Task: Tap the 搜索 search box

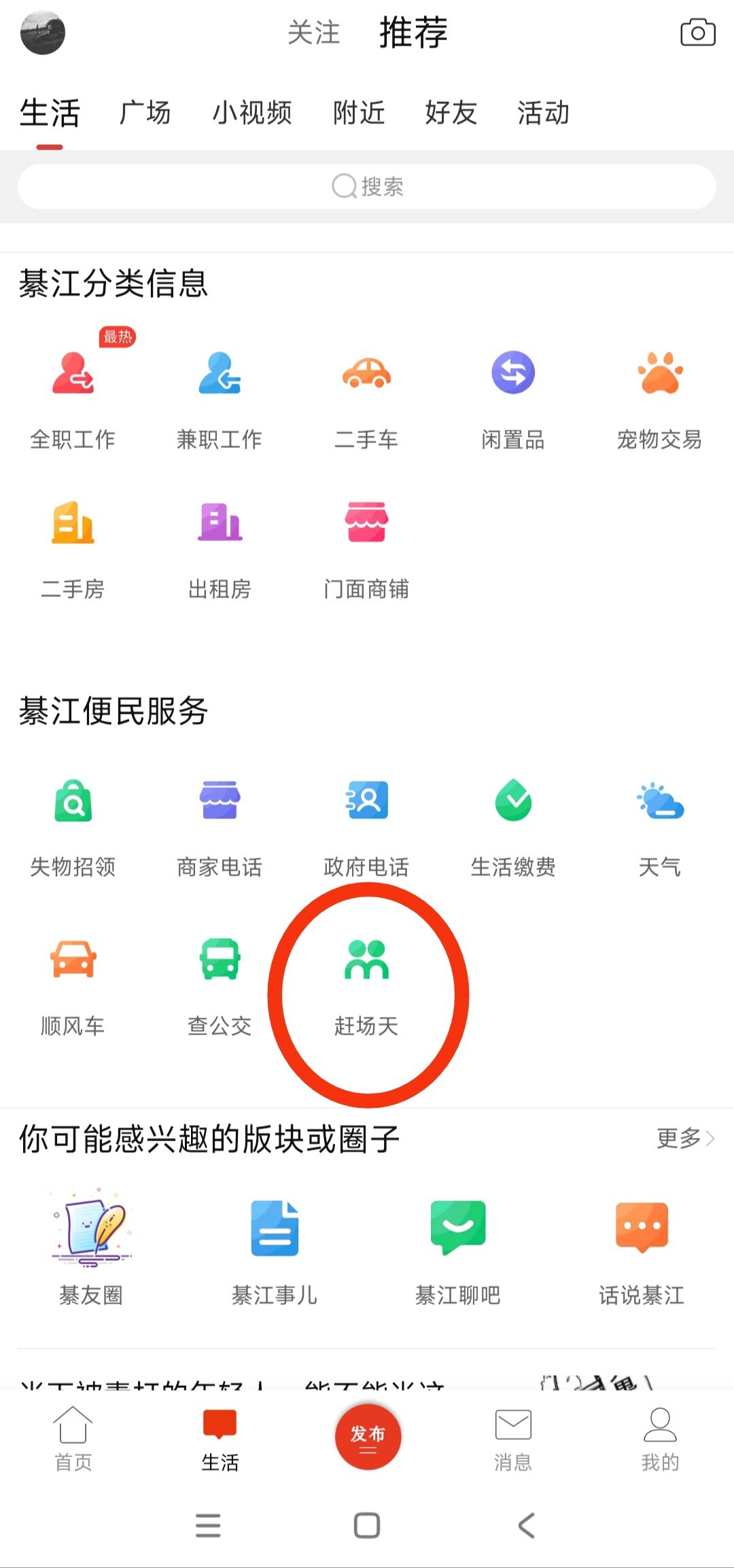Action: click(x=367, y=186)
